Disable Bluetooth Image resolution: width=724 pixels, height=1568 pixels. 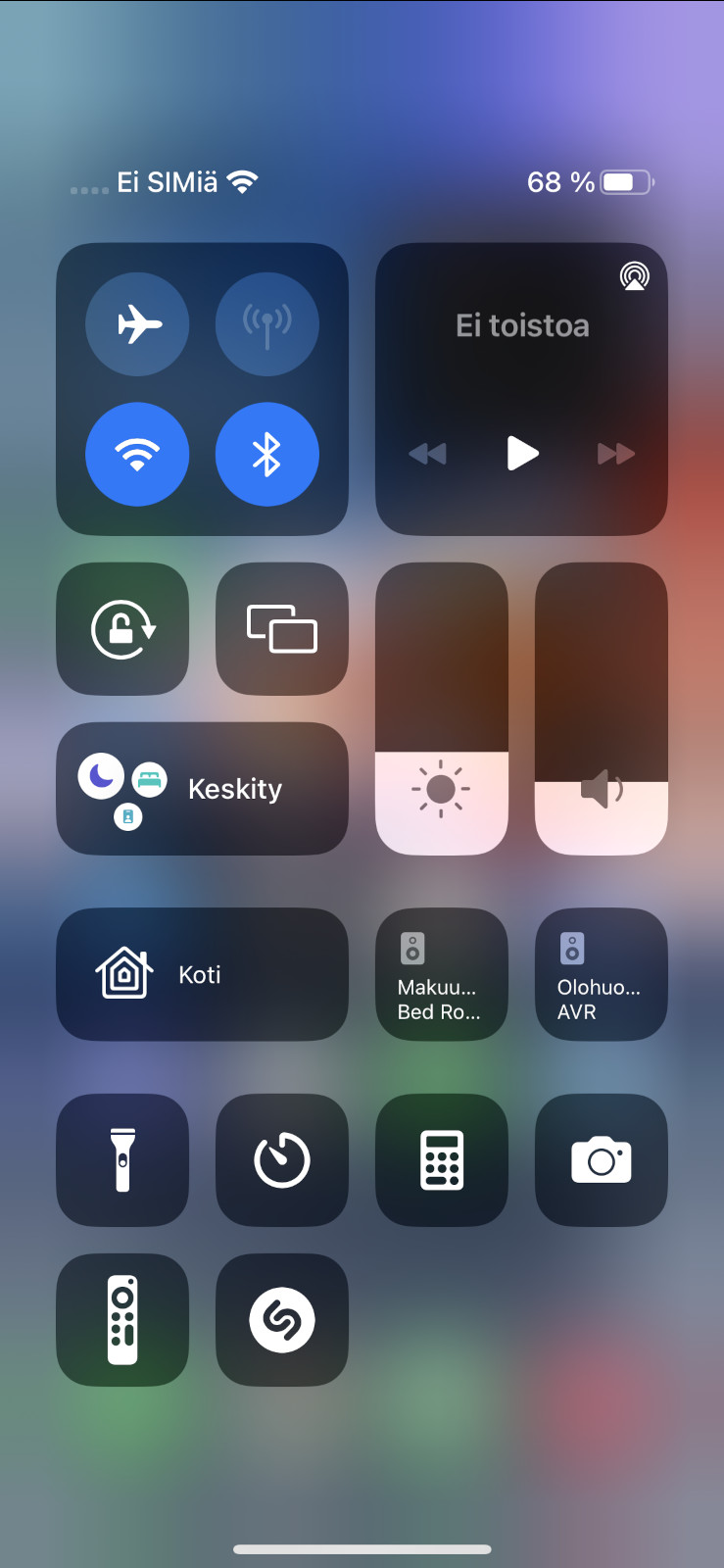coord(267,454)
